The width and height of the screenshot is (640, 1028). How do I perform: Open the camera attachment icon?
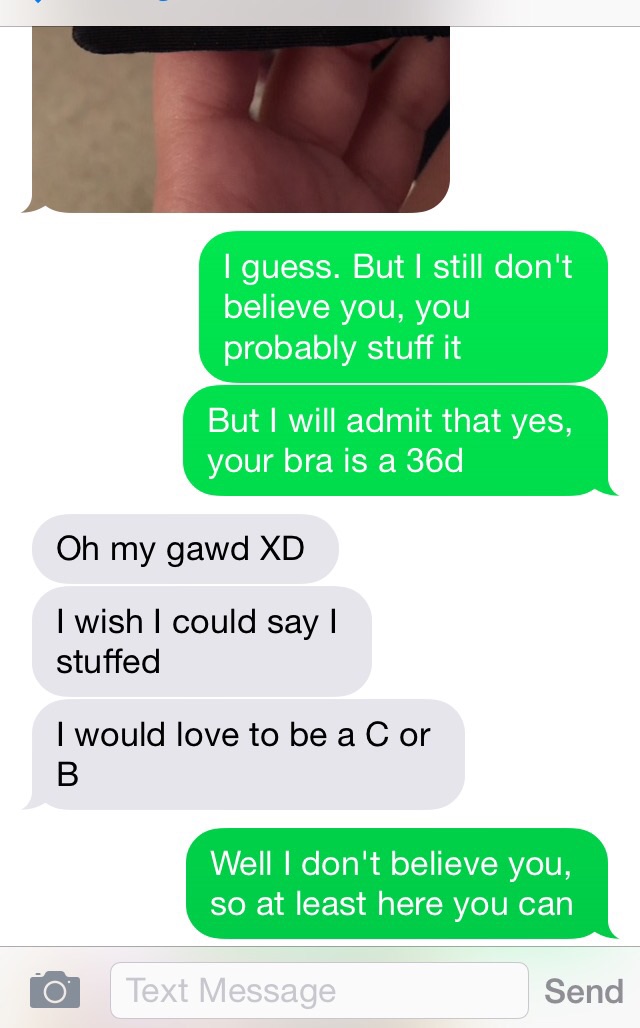(x=55, y=989)
